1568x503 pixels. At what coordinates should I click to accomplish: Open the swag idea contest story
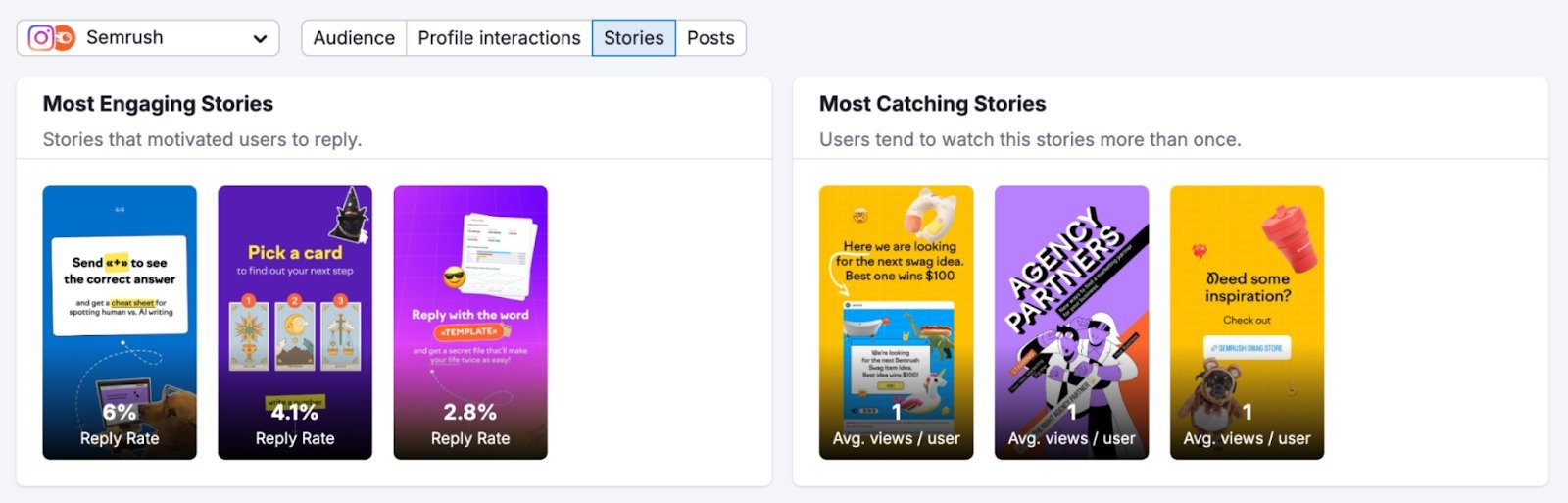click(x=896, y=323)
